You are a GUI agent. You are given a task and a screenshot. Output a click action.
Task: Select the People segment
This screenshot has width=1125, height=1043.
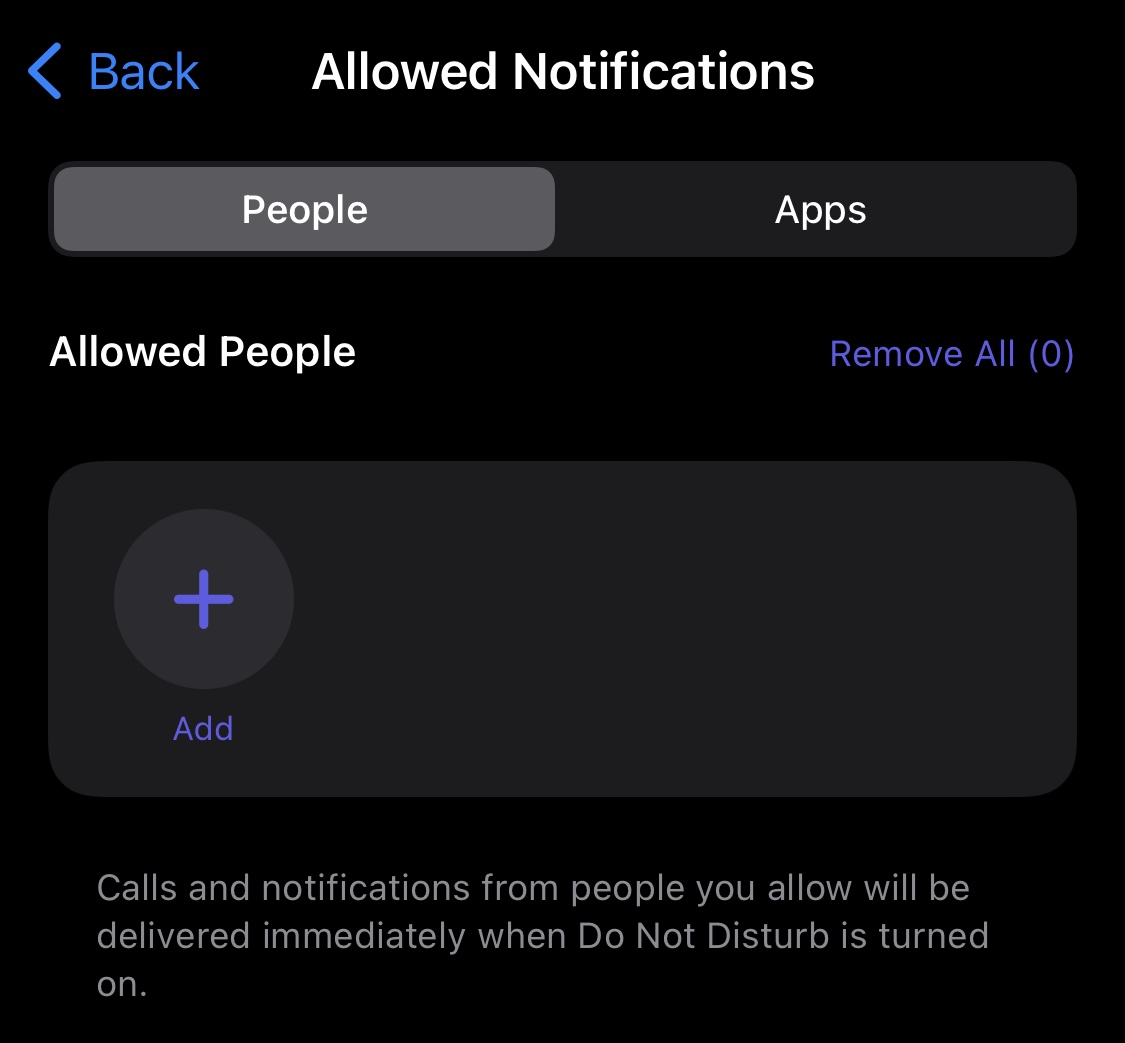point(304,210)
